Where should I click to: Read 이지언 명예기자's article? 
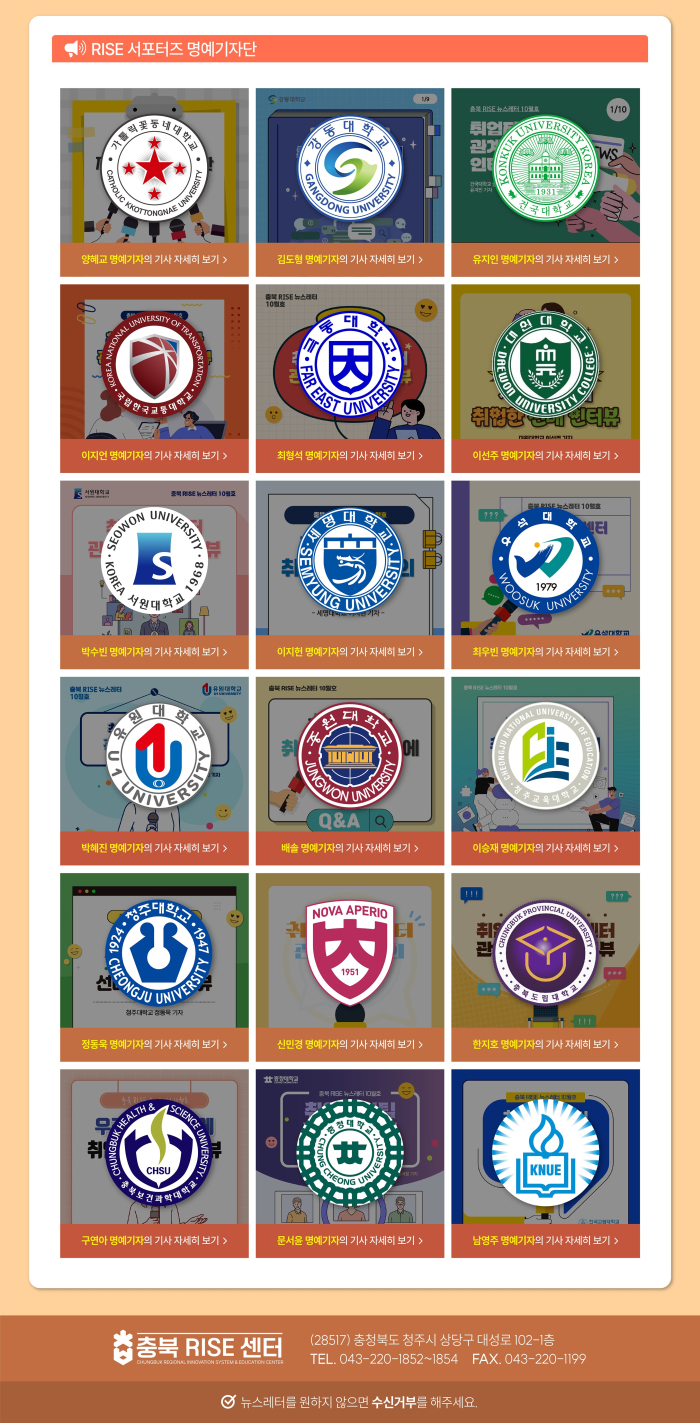coord(154,455)
